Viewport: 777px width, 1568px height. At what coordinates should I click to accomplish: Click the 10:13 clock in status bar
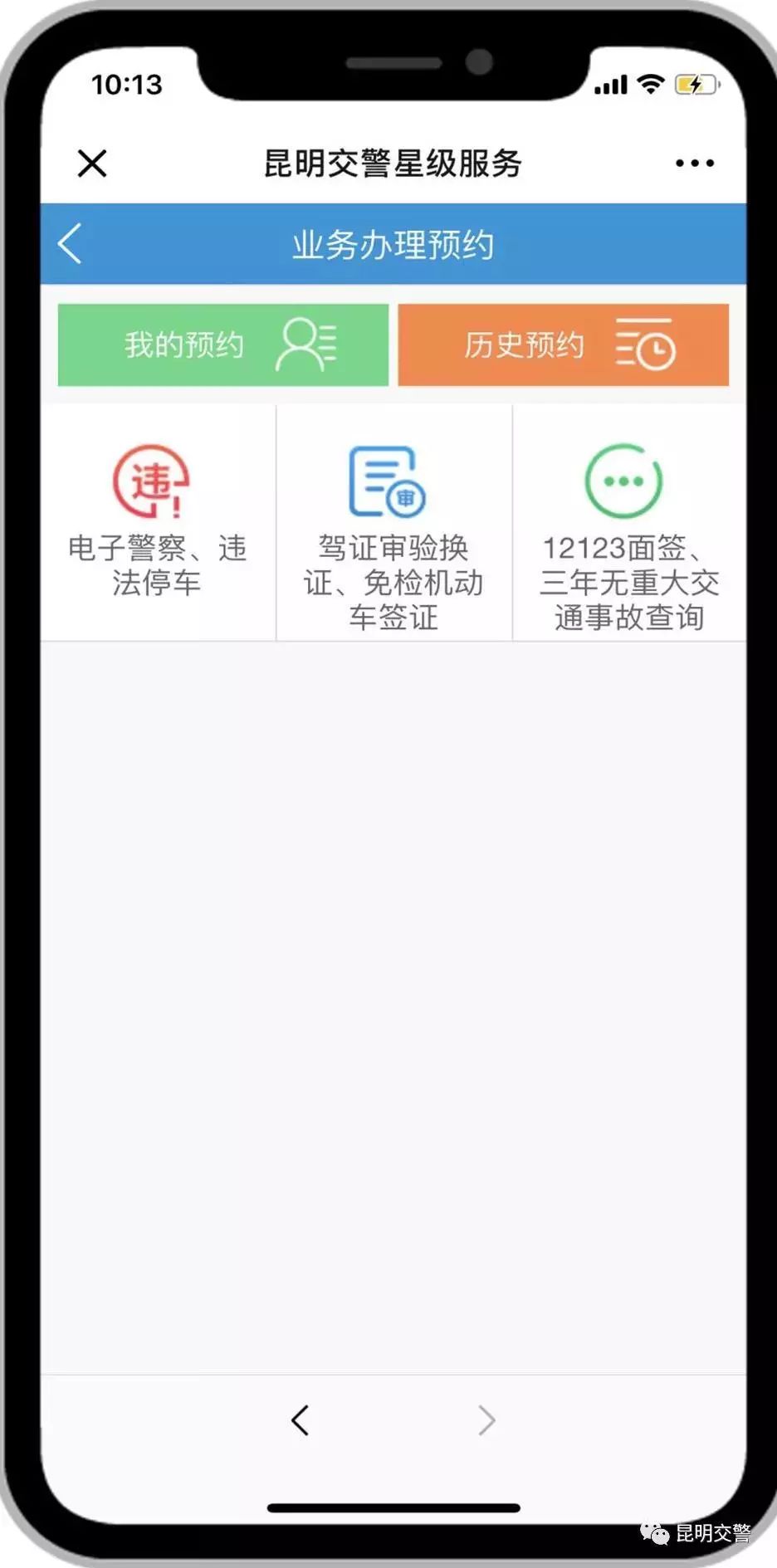click(x=126, y=84)
